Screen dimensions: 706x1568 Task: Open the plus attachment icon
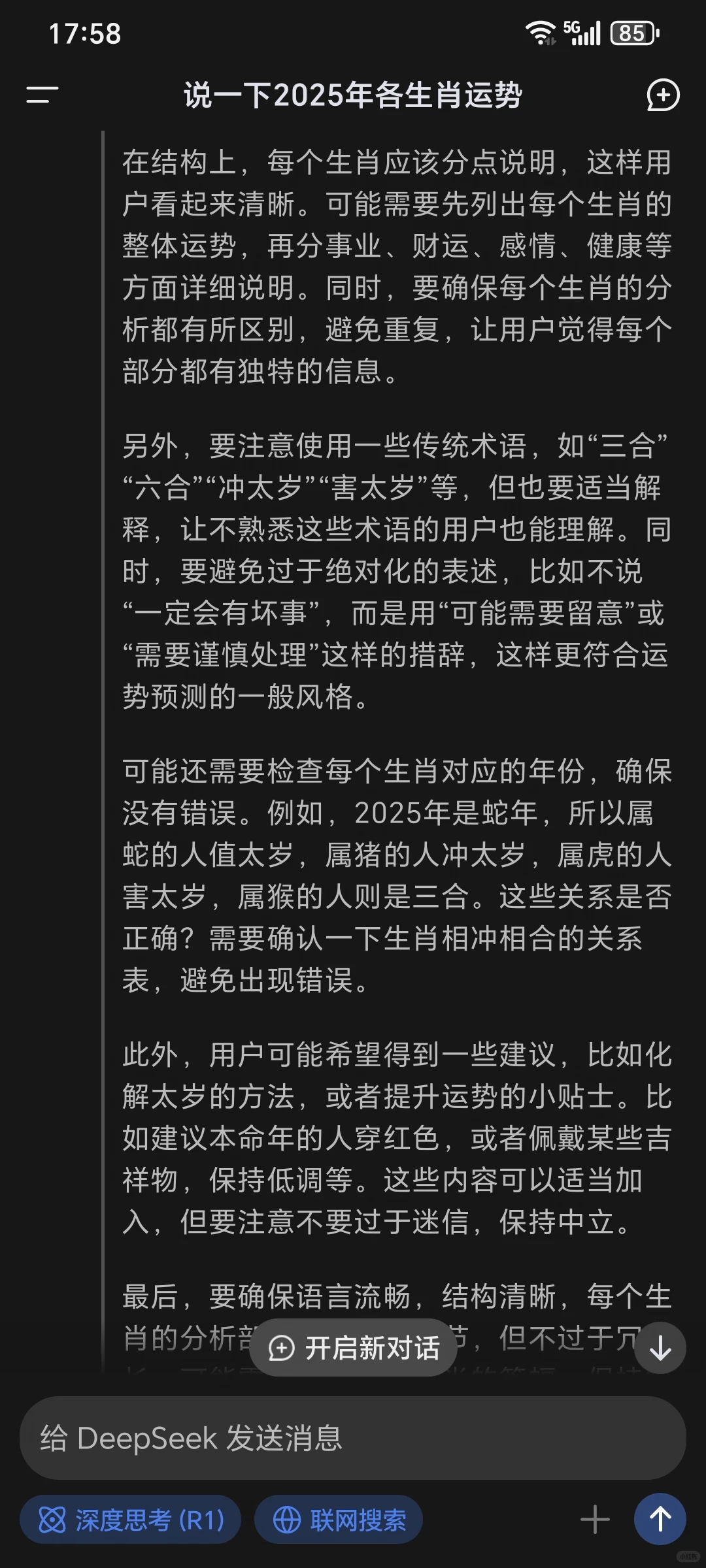[595, 1520]
